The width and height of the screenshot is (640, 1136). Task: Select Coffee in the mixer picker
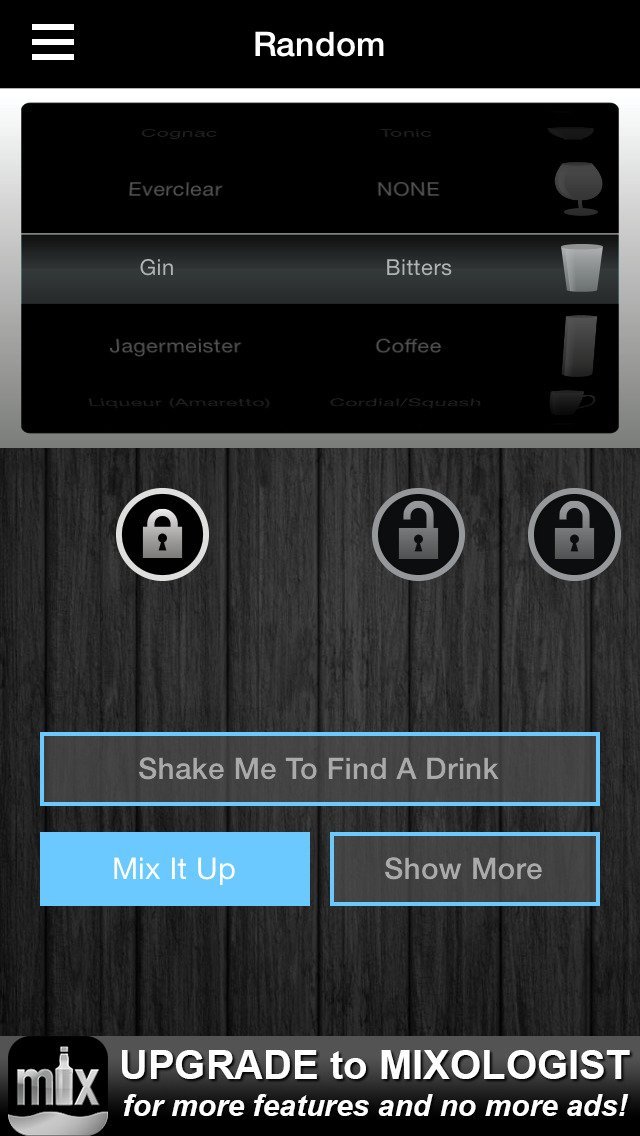[x=408, y=346]
